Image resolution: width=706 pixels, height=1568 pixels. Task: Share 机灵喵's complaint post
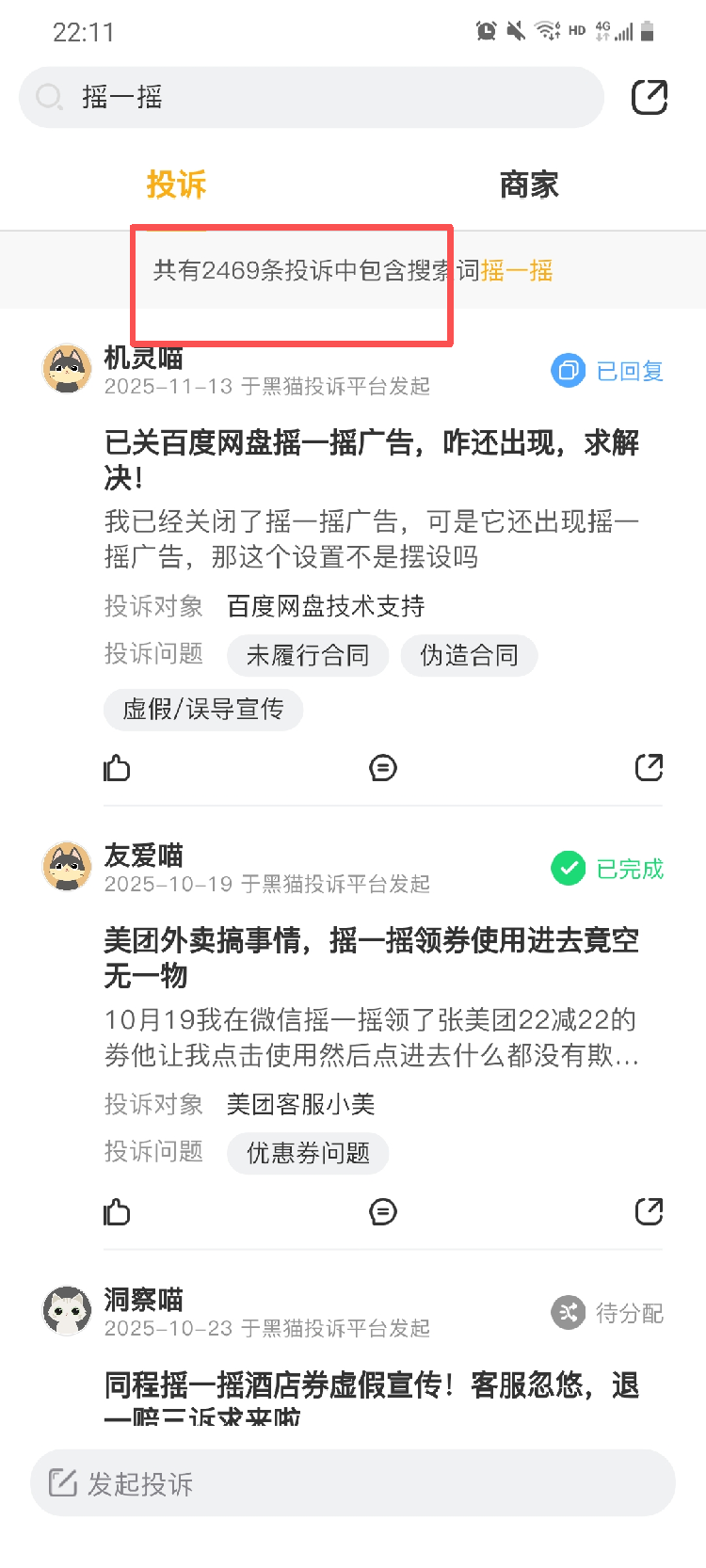pos(649,768)
